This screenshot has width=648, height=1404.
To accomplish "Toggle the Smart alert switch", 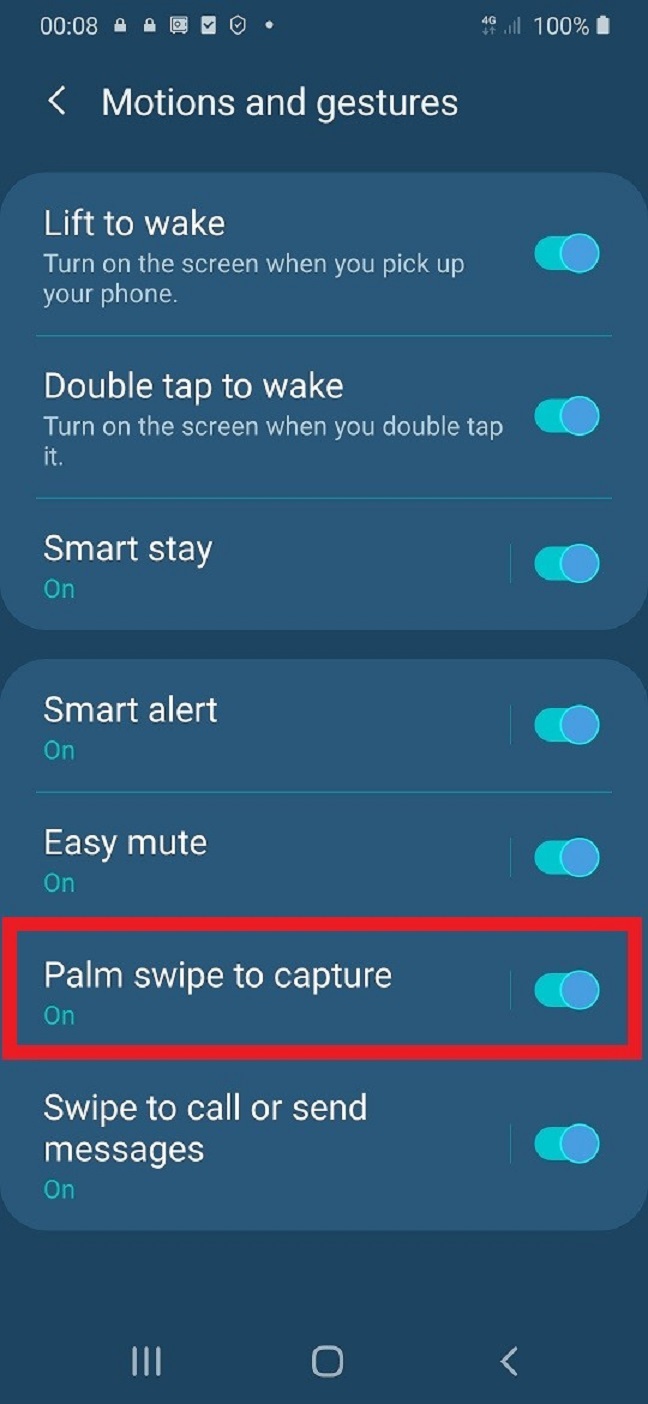I will (566, 725).
